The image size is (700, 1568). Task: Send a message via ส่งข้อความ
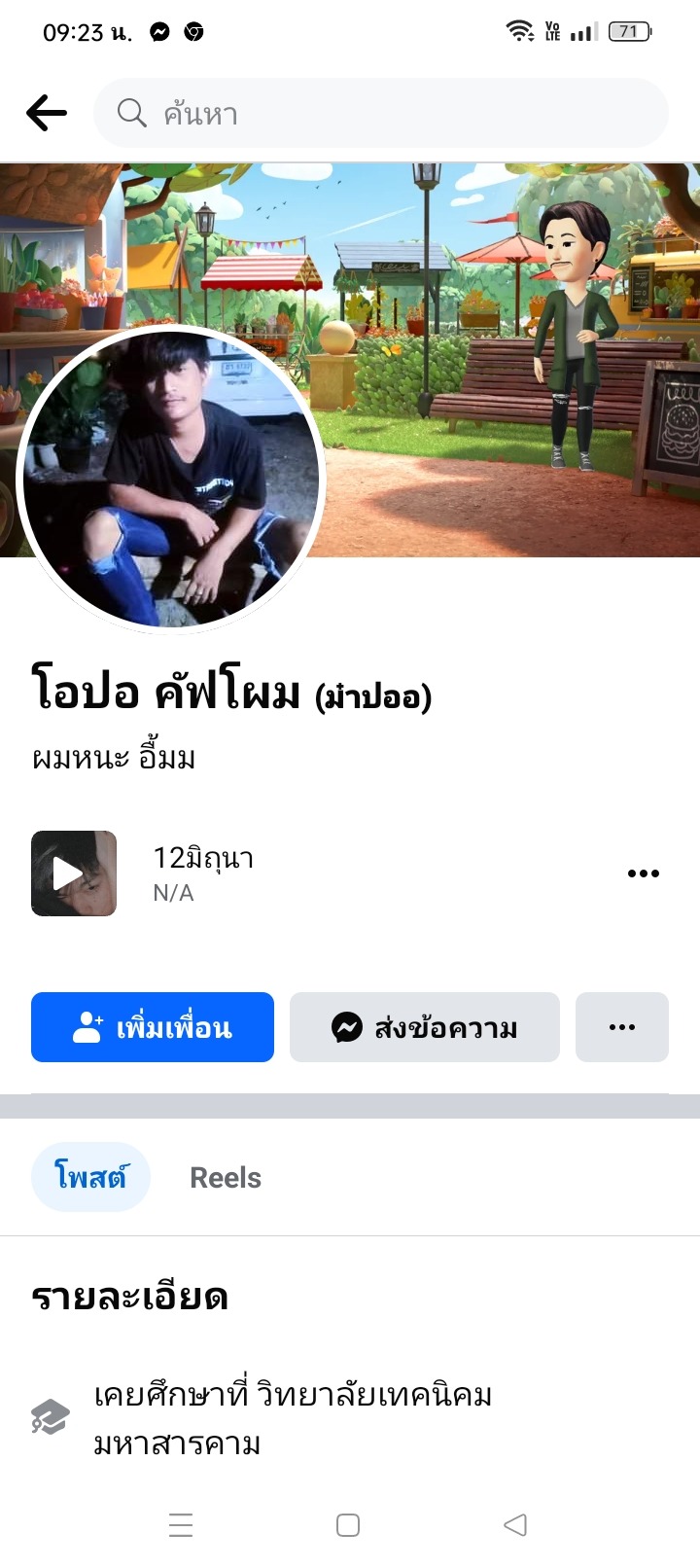425,1027
